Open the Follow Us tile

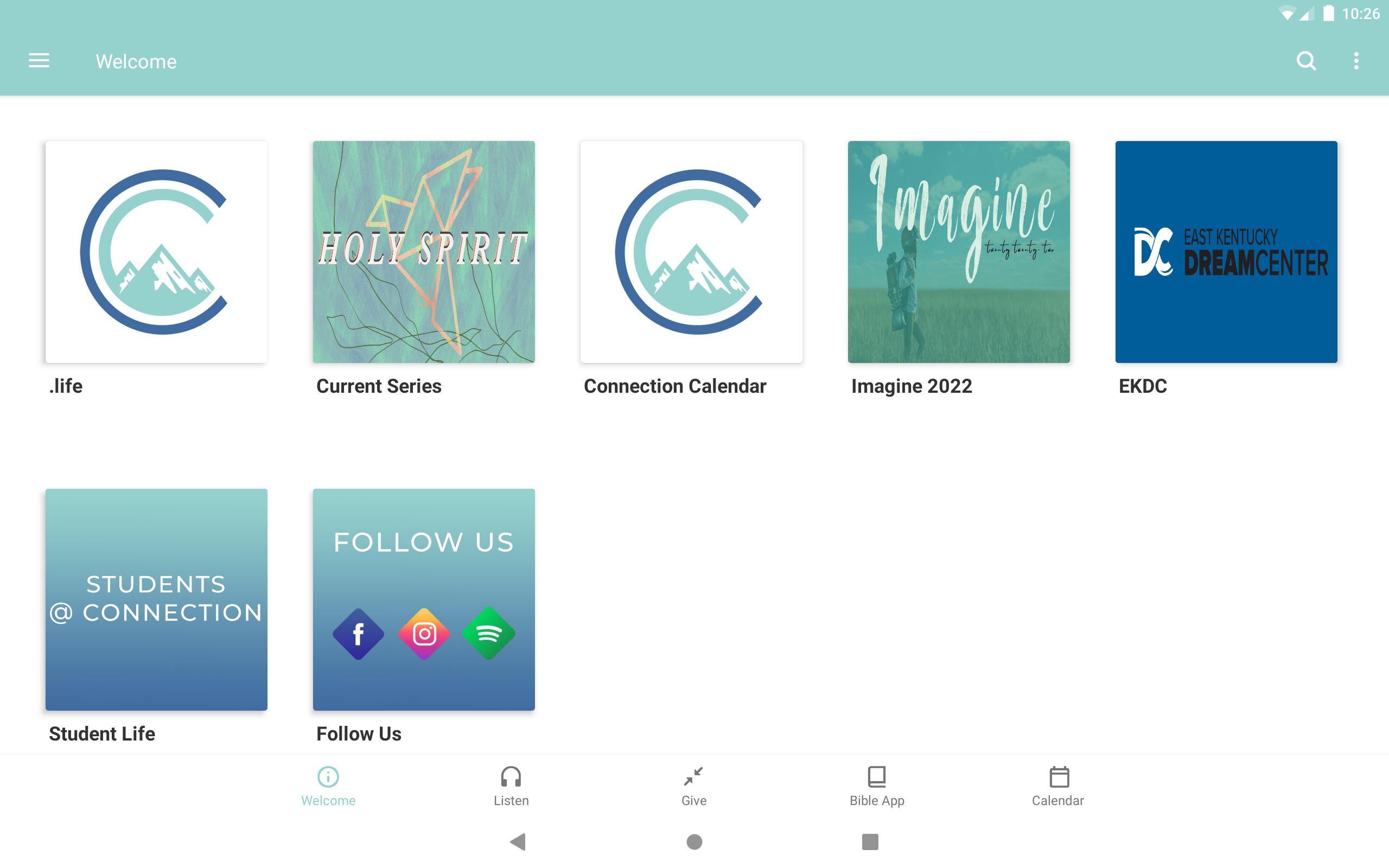[x=424, y=599]
